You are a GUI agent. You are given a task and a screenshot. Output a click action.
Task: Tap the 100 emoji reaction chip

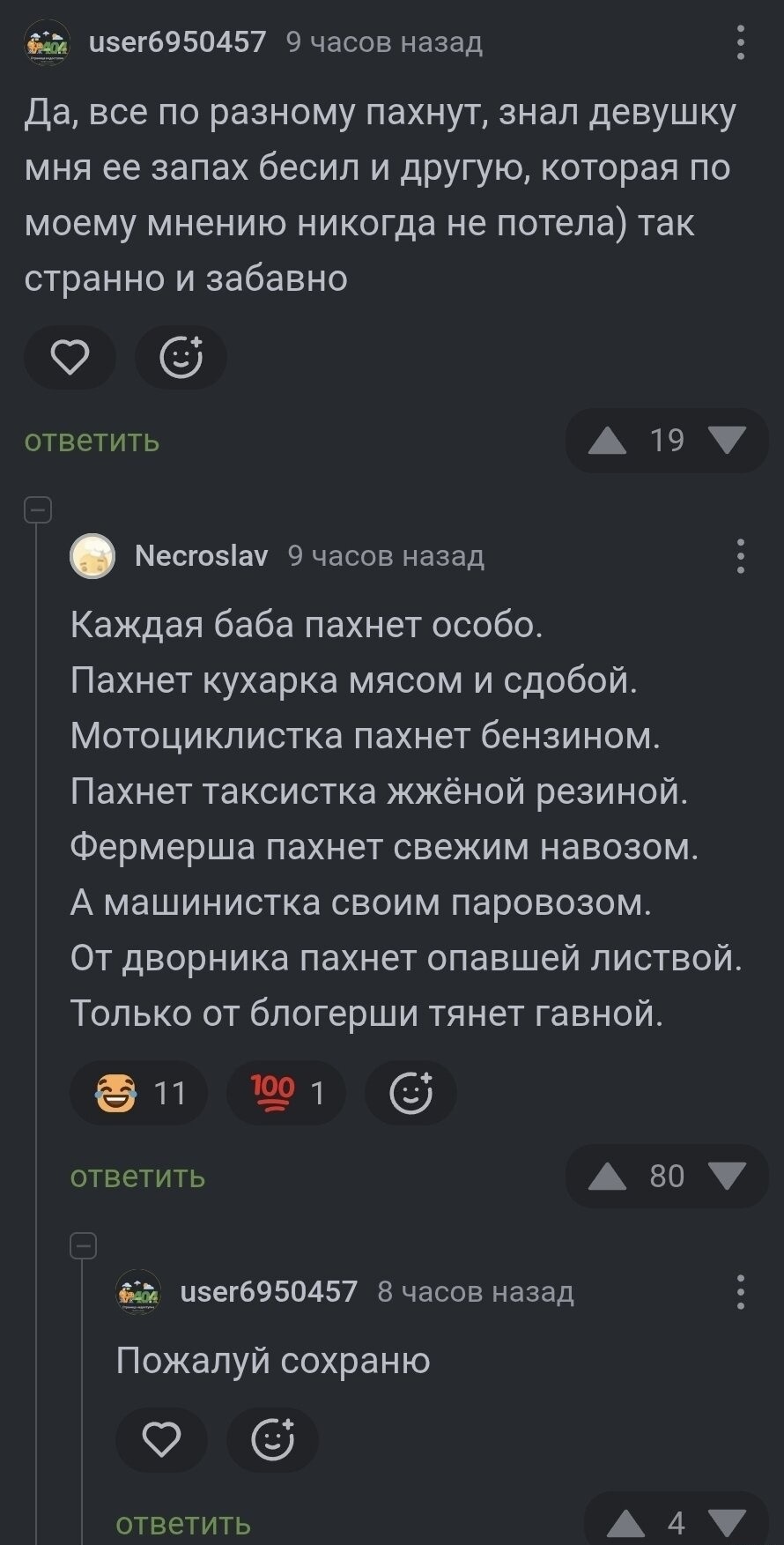(285, 1093)
